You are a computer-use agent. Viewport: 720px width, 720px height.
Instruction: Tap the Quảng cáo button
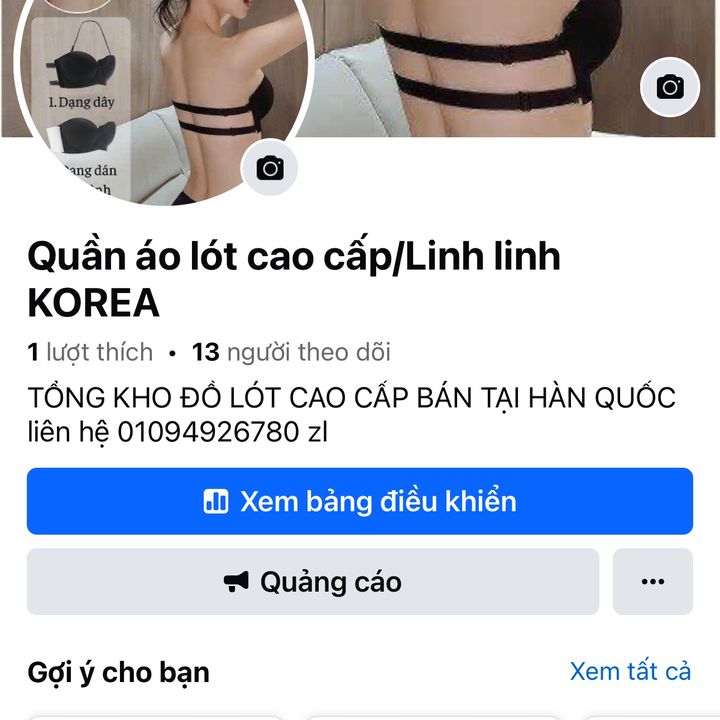click(x=313, y=582)
